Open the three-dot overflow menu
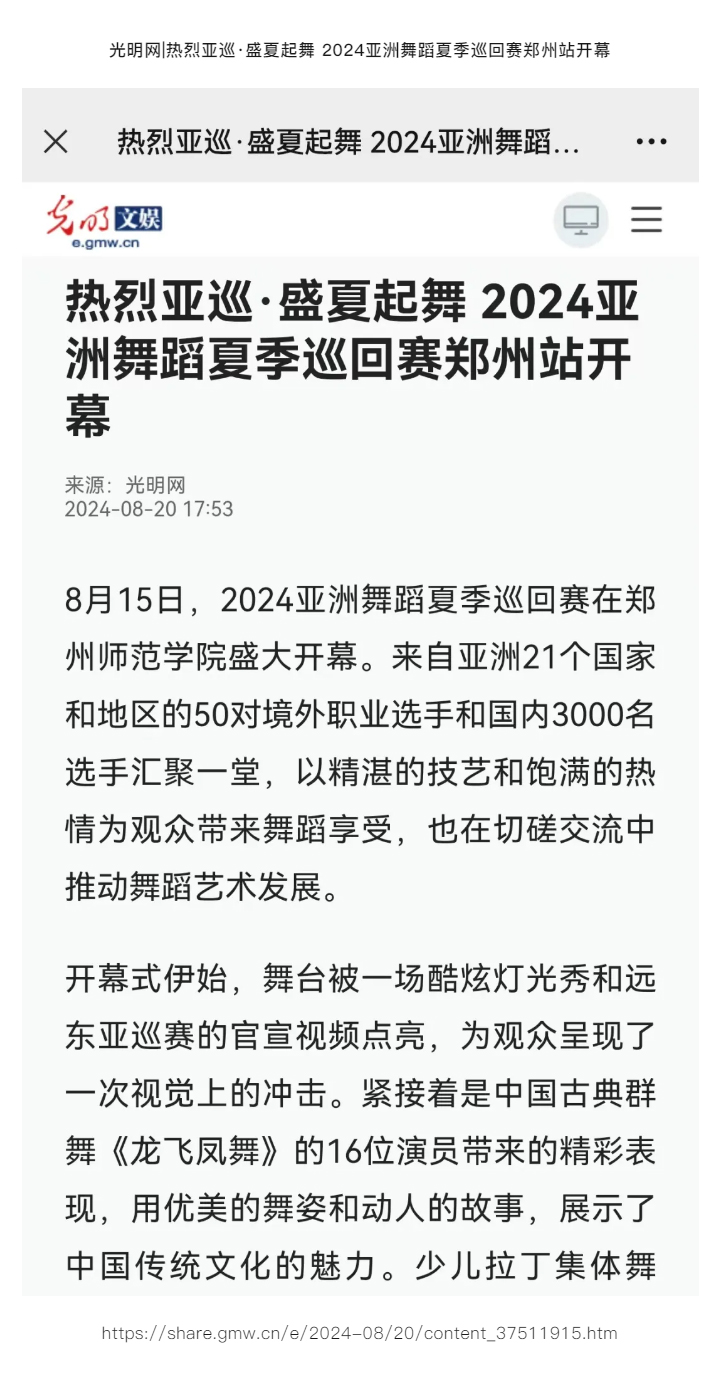Viewport: 713px width, 1382px height. (x=651, y=142)
